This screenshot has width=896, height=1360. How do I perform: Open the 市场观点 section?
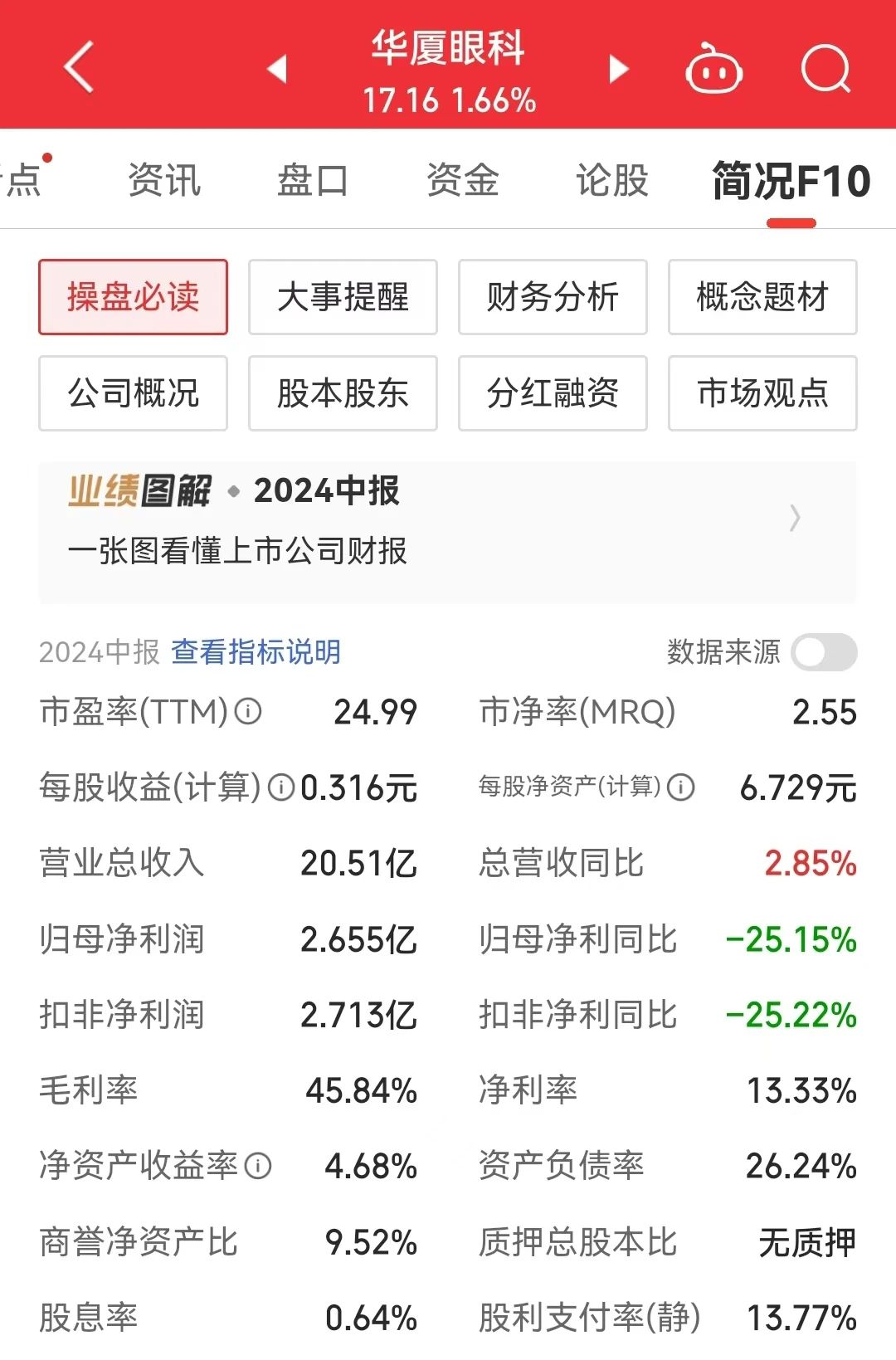762,393
